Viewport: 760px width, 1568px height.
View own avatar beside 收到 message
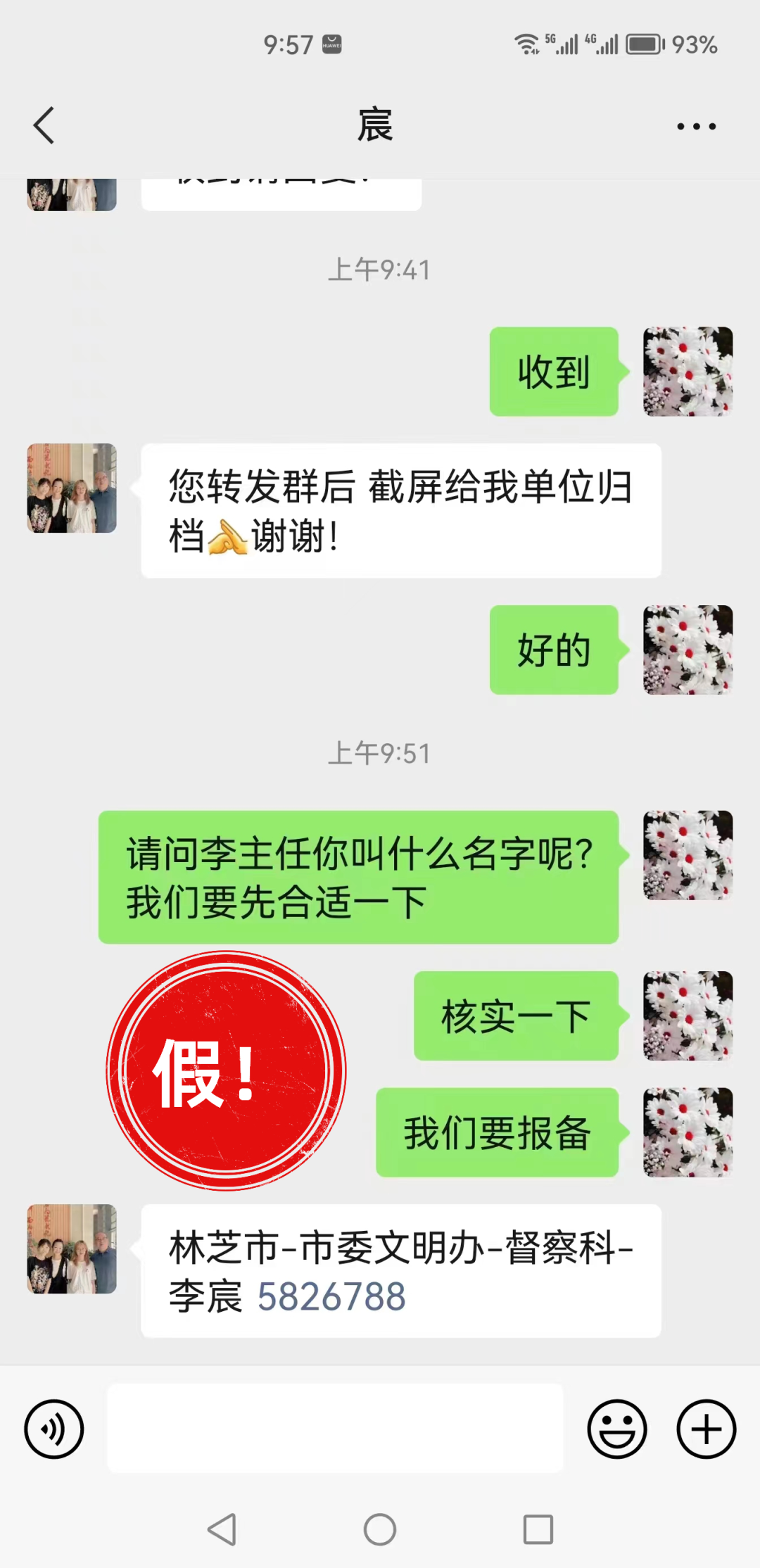tap(688, 372)
